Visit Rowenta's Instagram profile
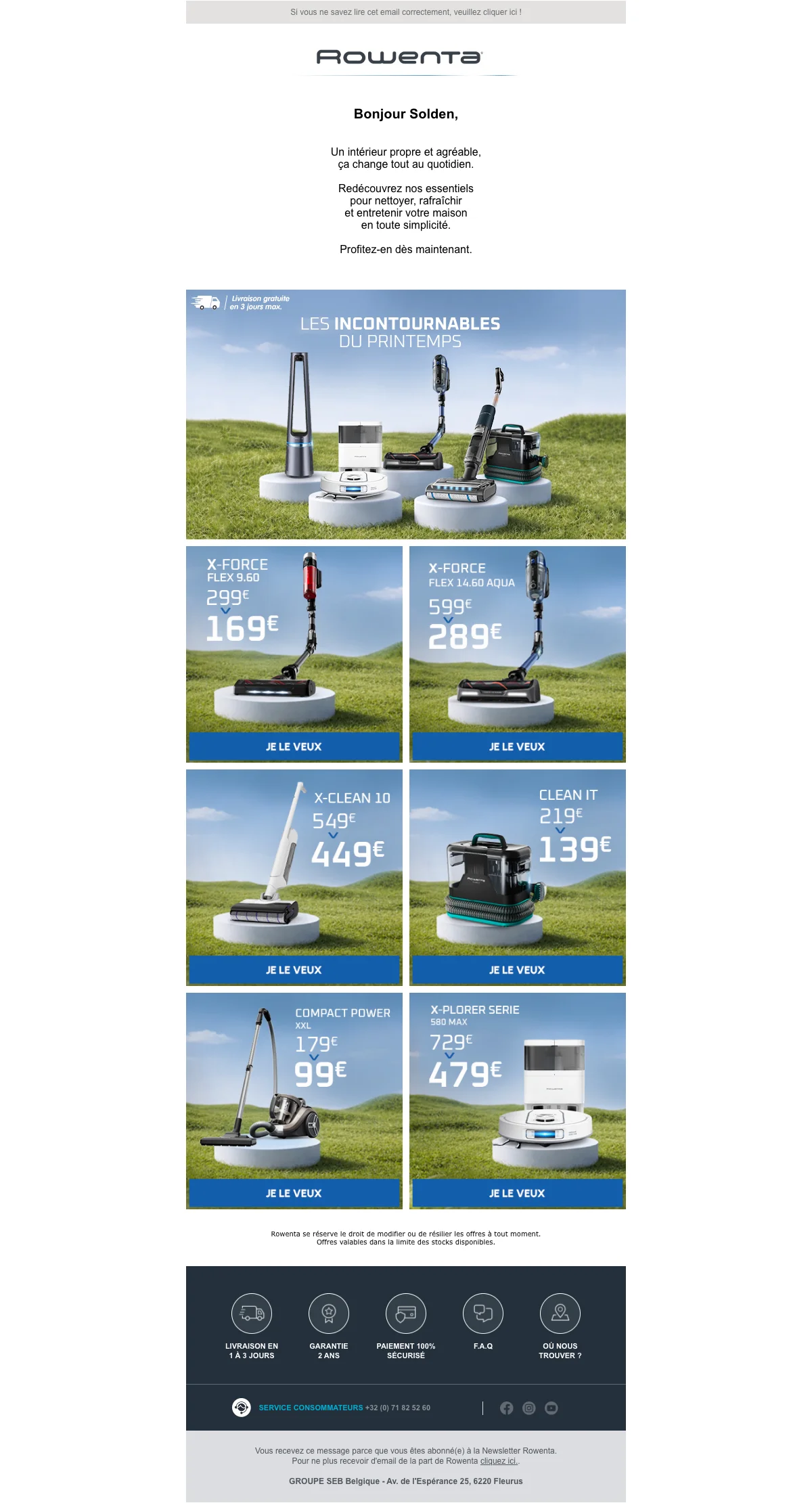 point(529,1408)
